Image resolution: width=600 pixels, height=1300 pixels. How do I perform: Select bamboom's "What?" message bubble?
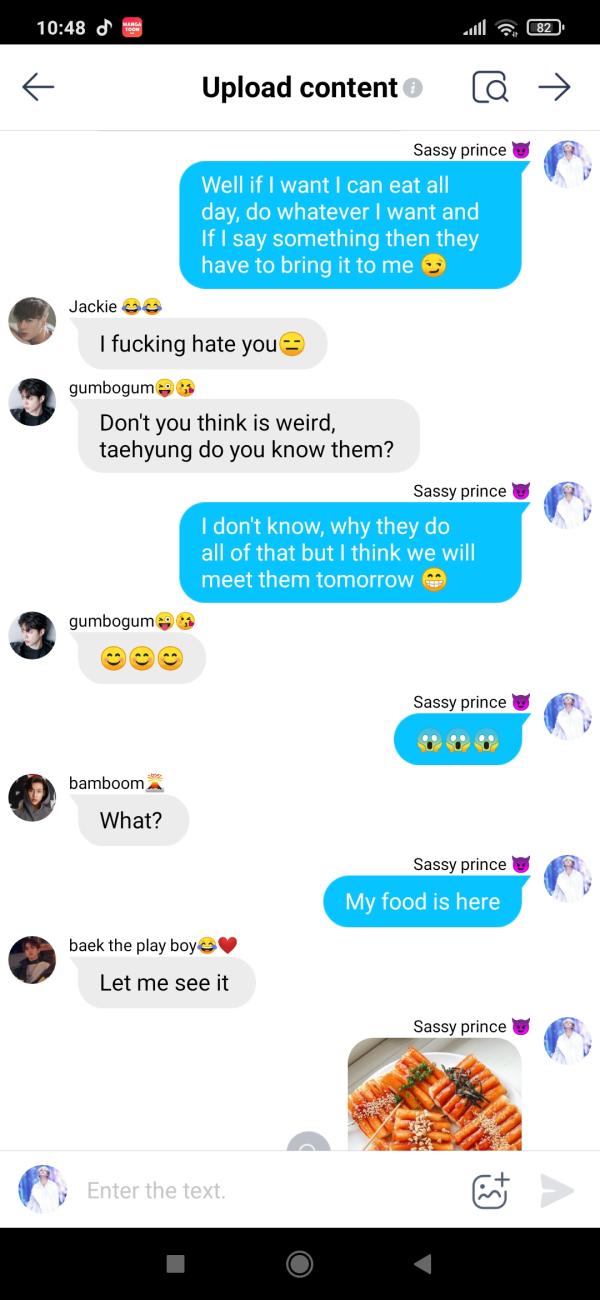click(132, 820)
